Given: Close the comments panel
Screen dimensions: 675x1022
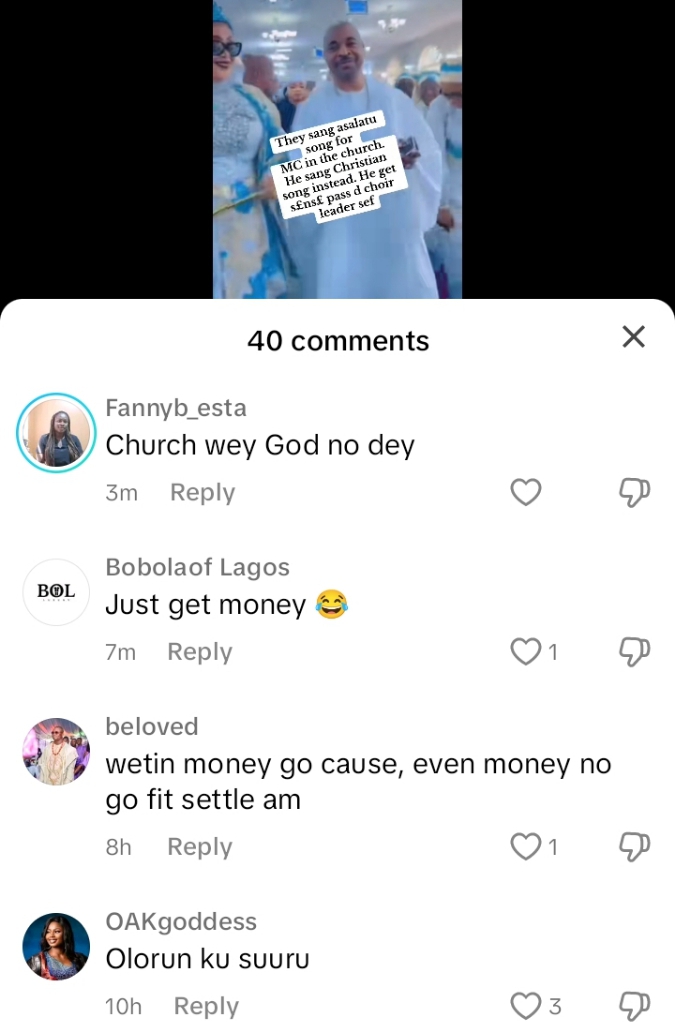Looking at the screenshot, I should [x=633, y=338].
